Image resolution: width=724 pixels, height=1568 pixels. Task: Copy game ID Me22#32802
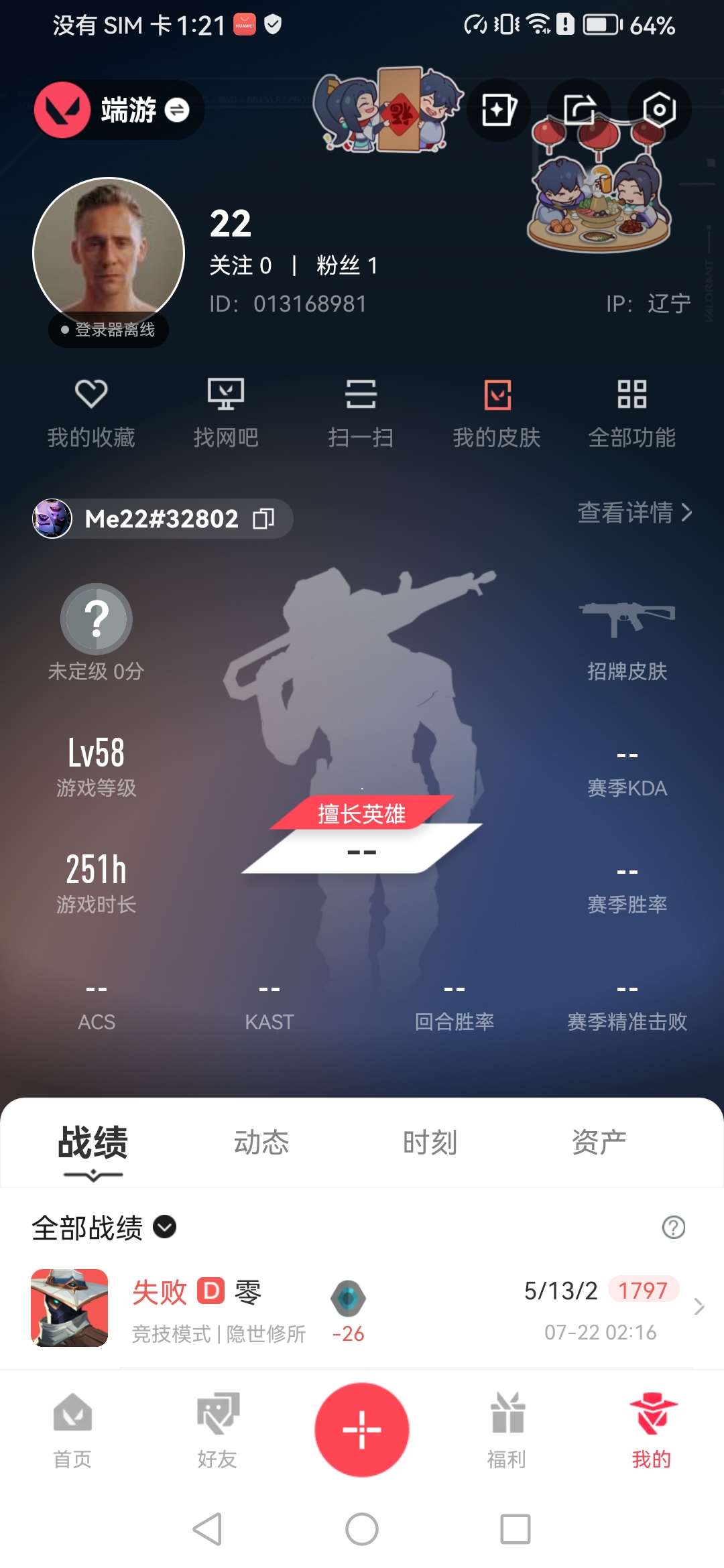click(x=263, y=519)
